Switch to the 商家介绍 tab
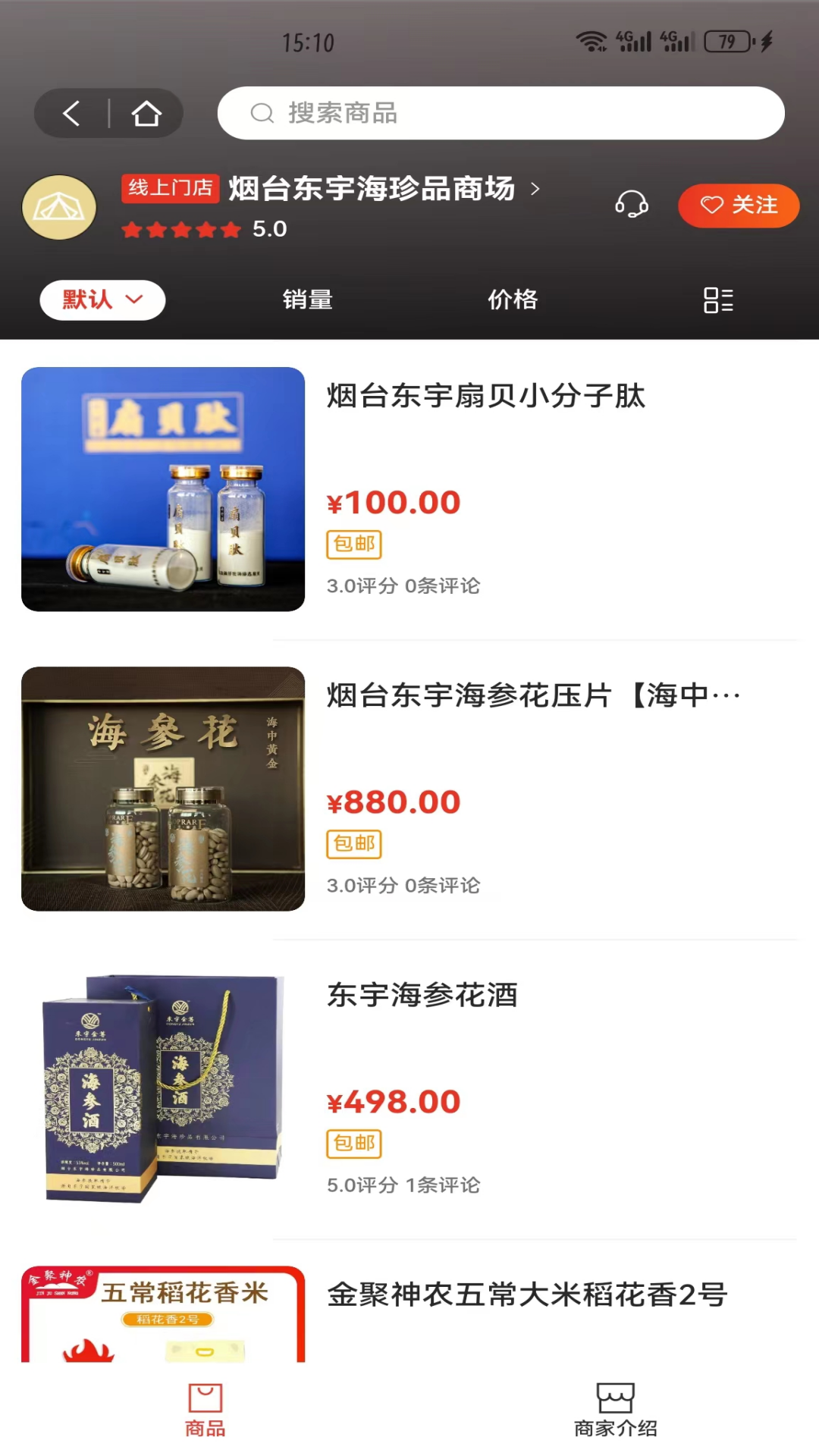The width and height of the screenshot is (819, 1456). tap(615, 1410)
